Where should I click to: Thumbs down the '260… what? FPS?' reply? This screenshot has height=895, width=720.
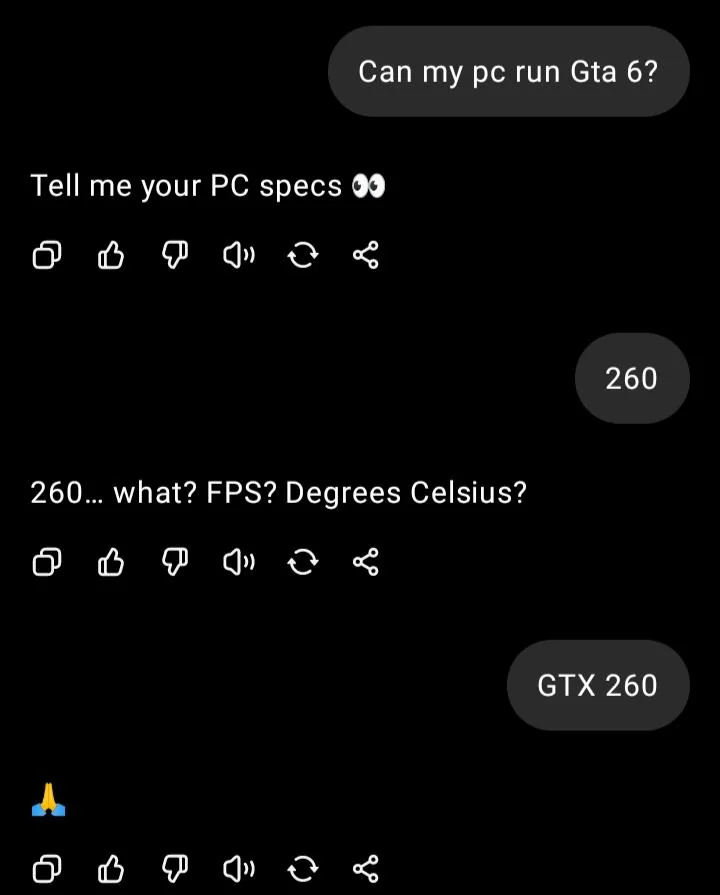coord(175,563)
